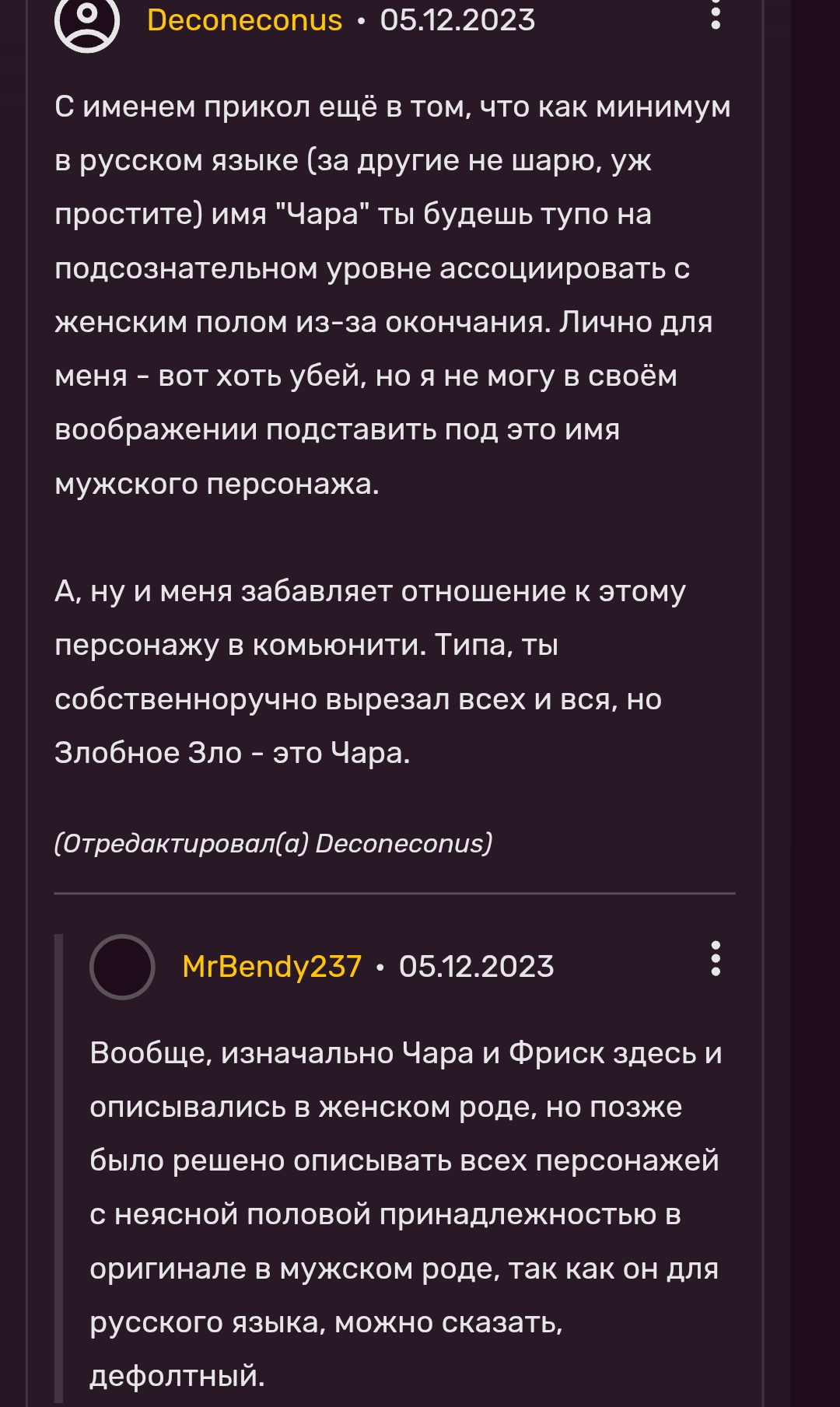Open options menu on MrBendy237 reply
Screen dimensions: 840x1407
pos(716,958)
